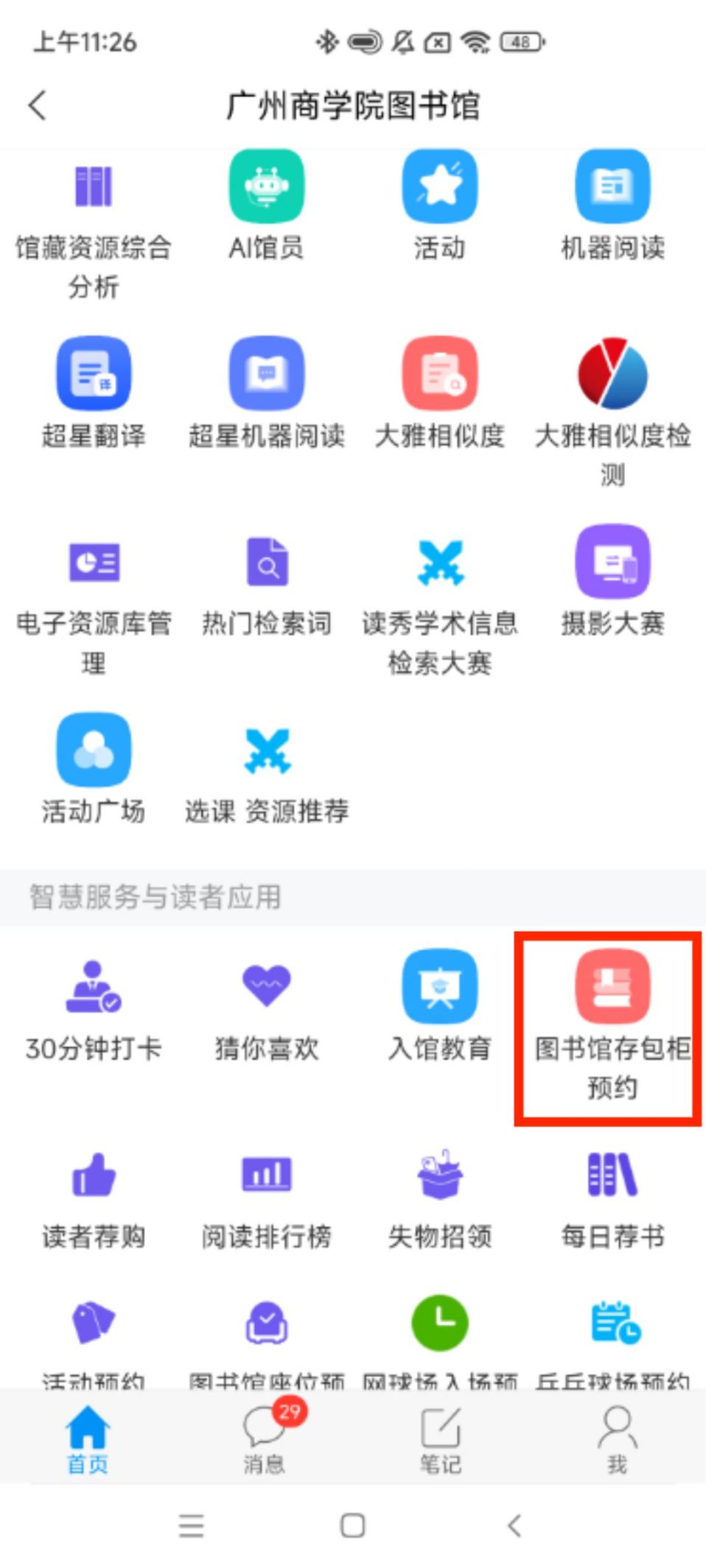
Task: Open 摄影大赛 contest
Action: (612, 563)
